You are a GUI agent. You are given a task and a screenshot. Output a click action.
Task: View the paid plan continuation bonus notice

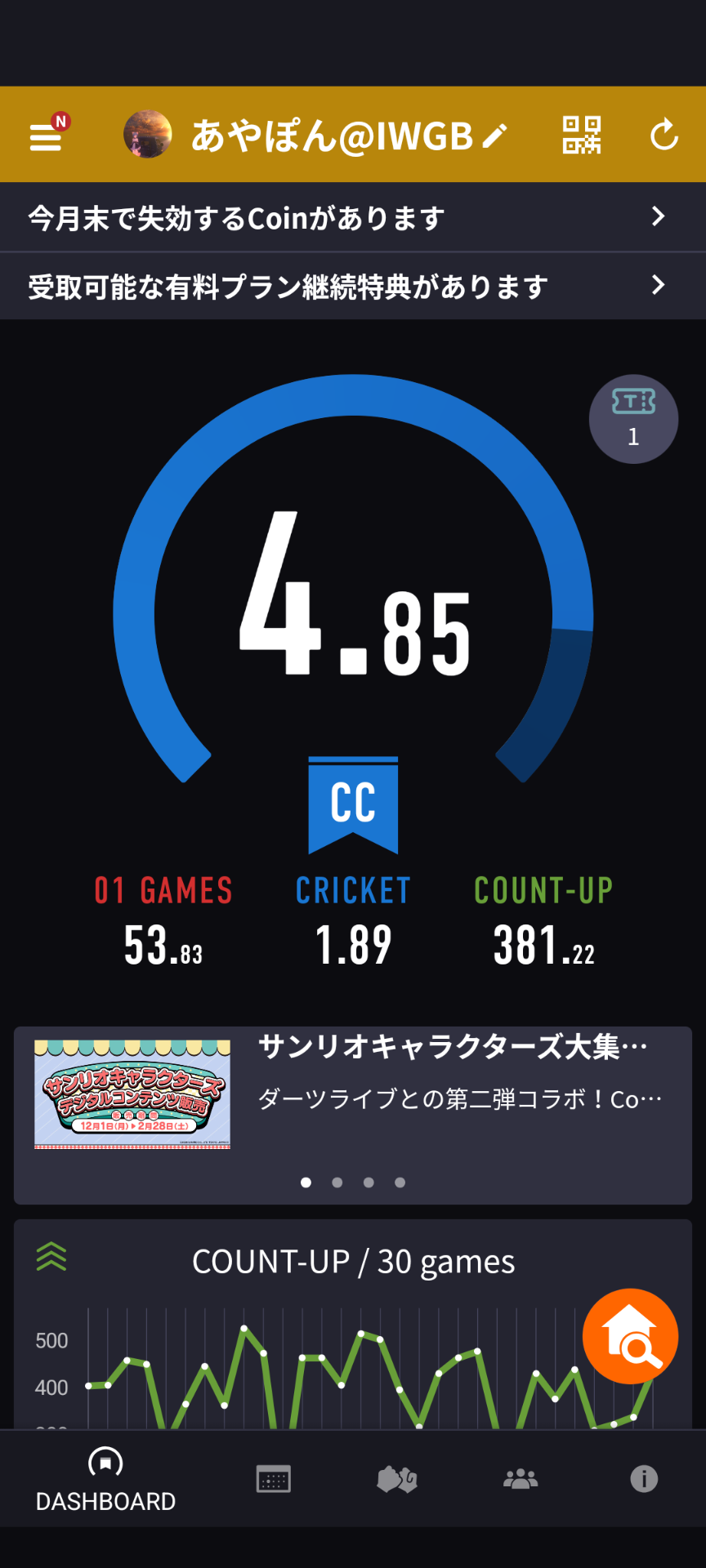click(353, 286)
